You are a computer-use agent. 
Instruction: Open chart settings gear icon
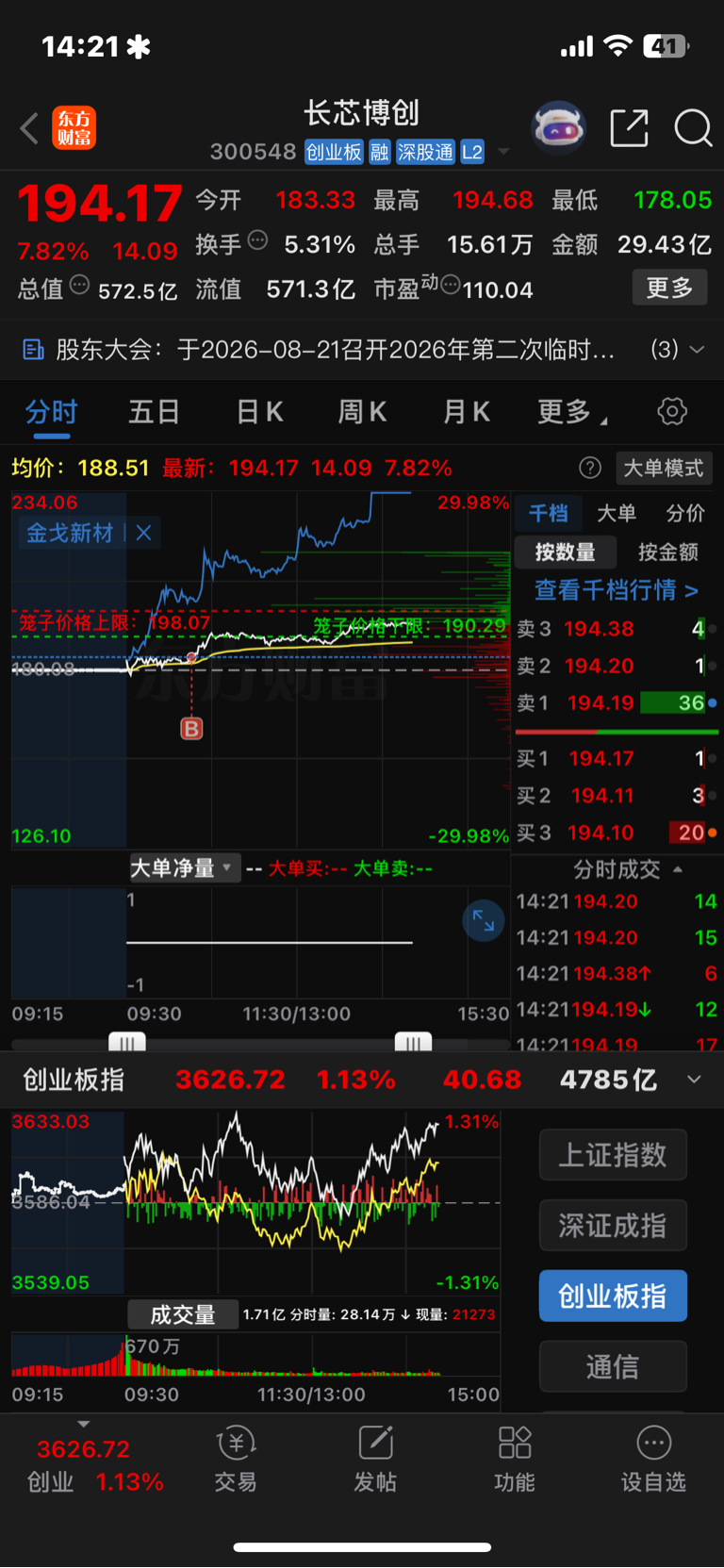click(671, 411)
